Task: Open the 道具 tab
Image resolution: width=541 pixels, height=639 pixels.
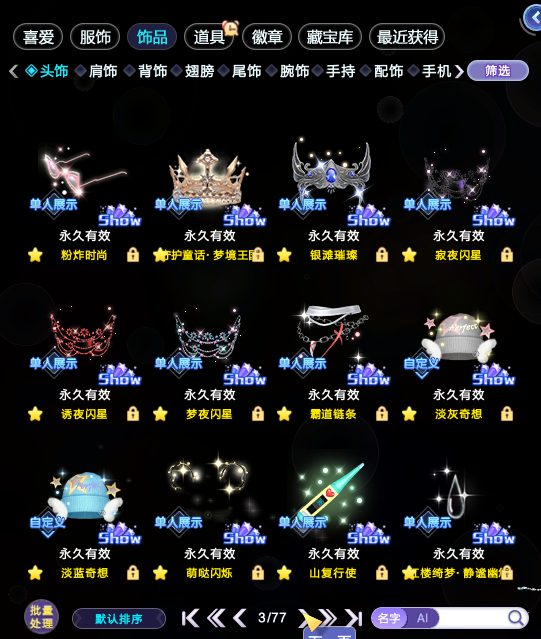Action: 209,37
